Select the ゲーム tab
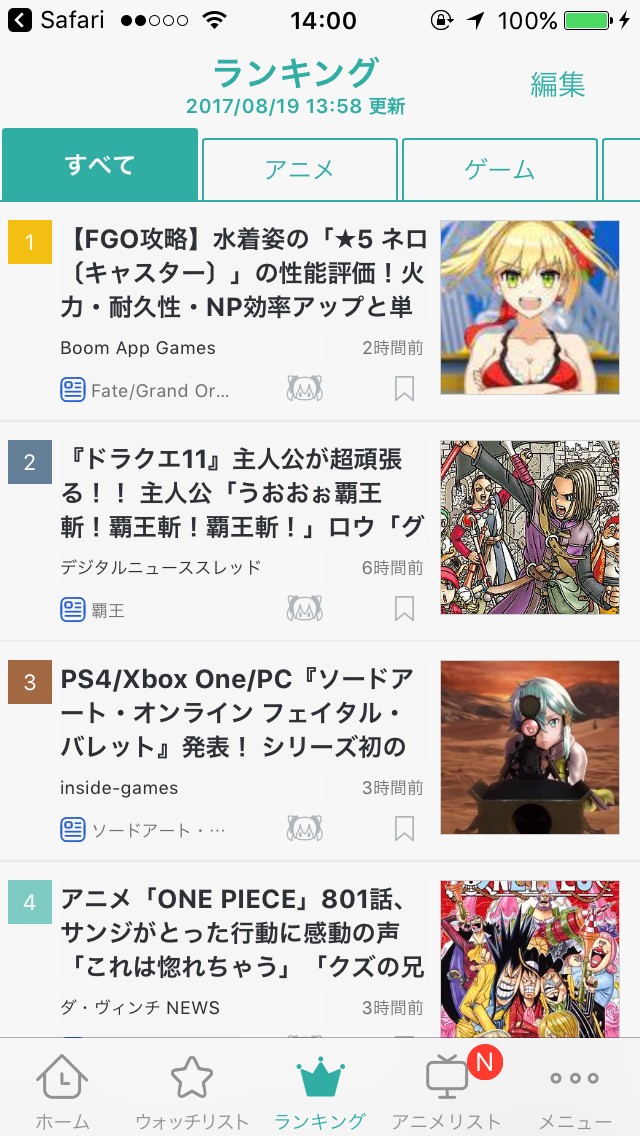This screenshot has width=640, height=1136. (x=499, y=169)
